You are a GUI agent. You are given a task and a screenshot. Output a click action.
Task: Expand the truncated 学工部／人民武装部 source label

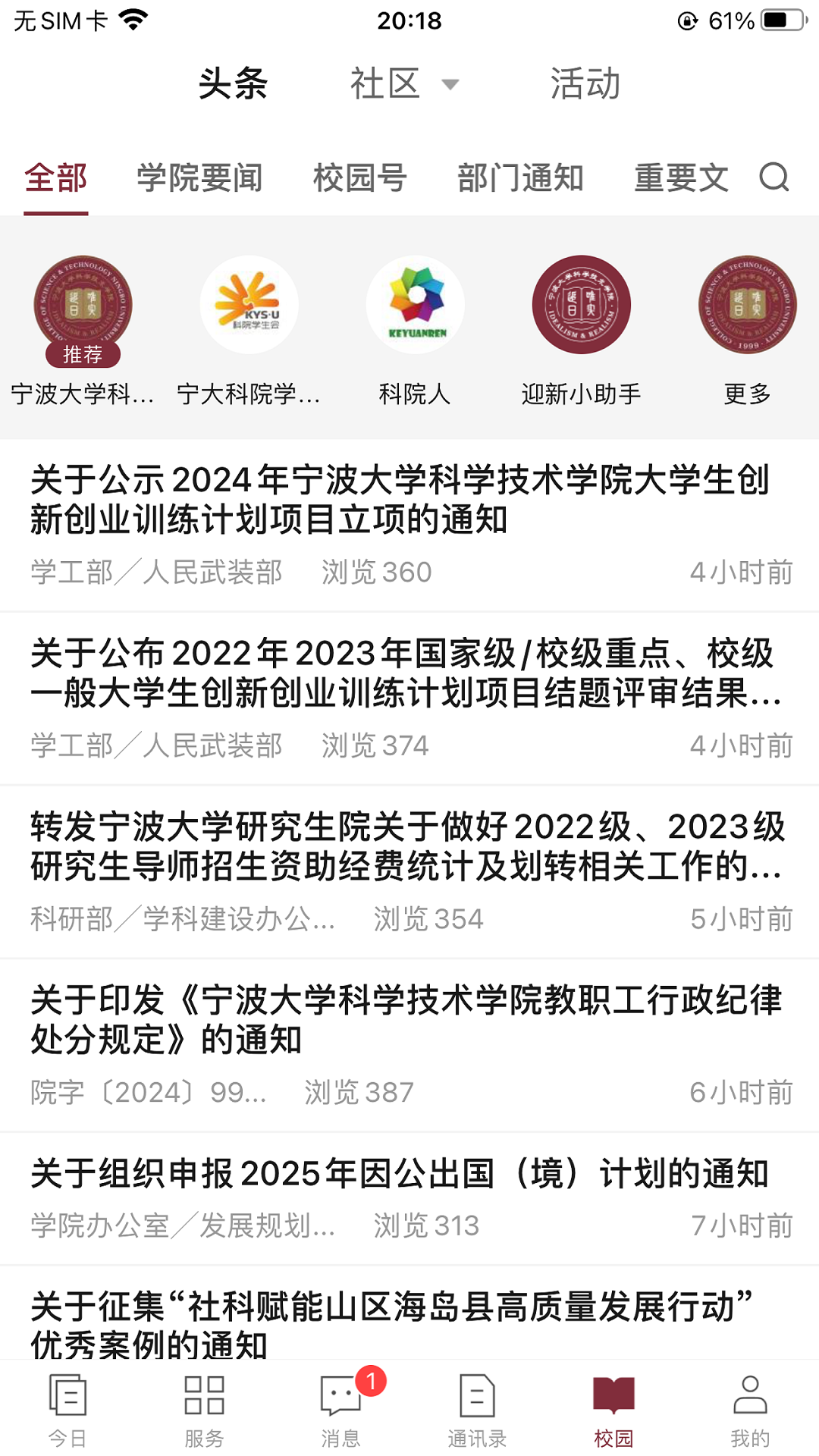(x=155, y=573)
